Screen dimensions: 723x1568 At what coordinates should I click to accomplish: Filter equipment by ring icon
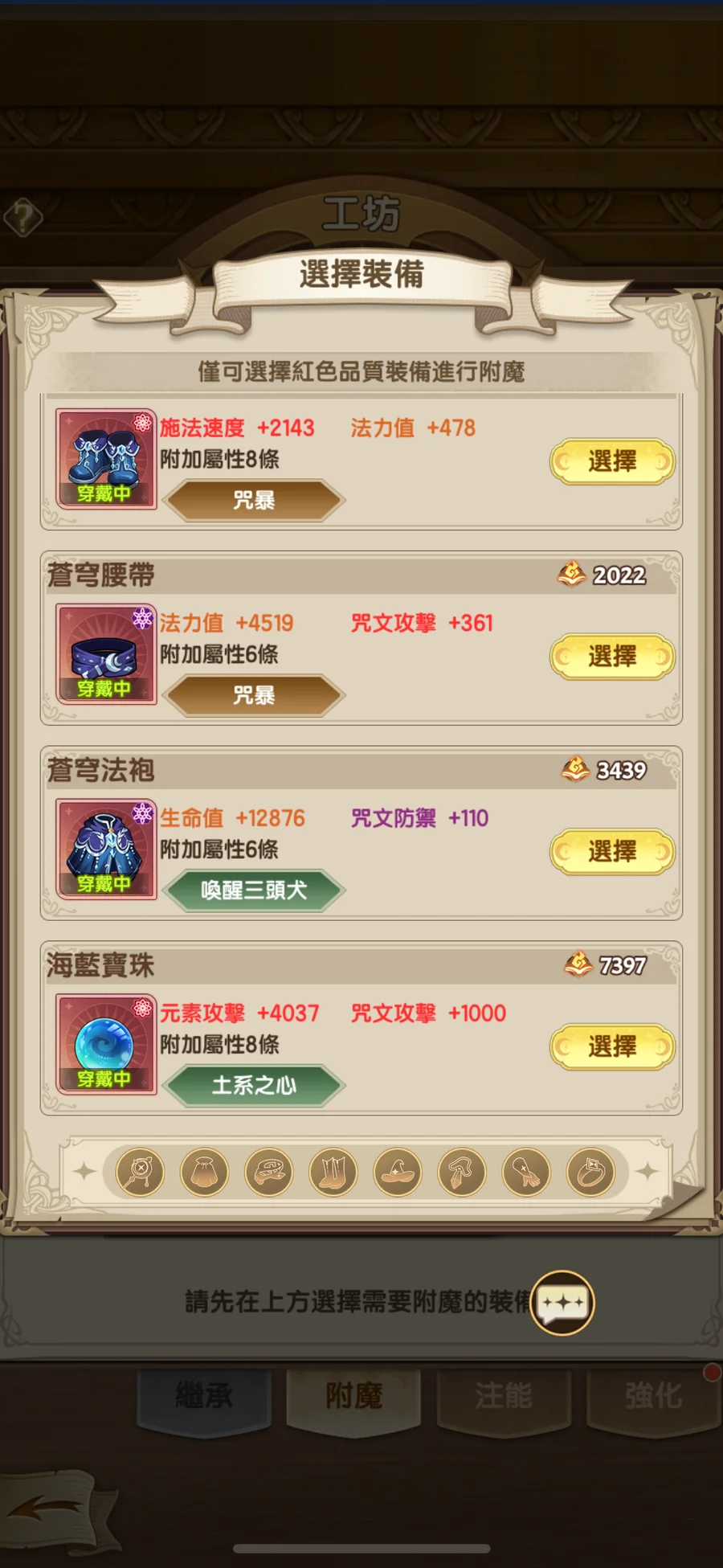click(x=590, y=1172)
